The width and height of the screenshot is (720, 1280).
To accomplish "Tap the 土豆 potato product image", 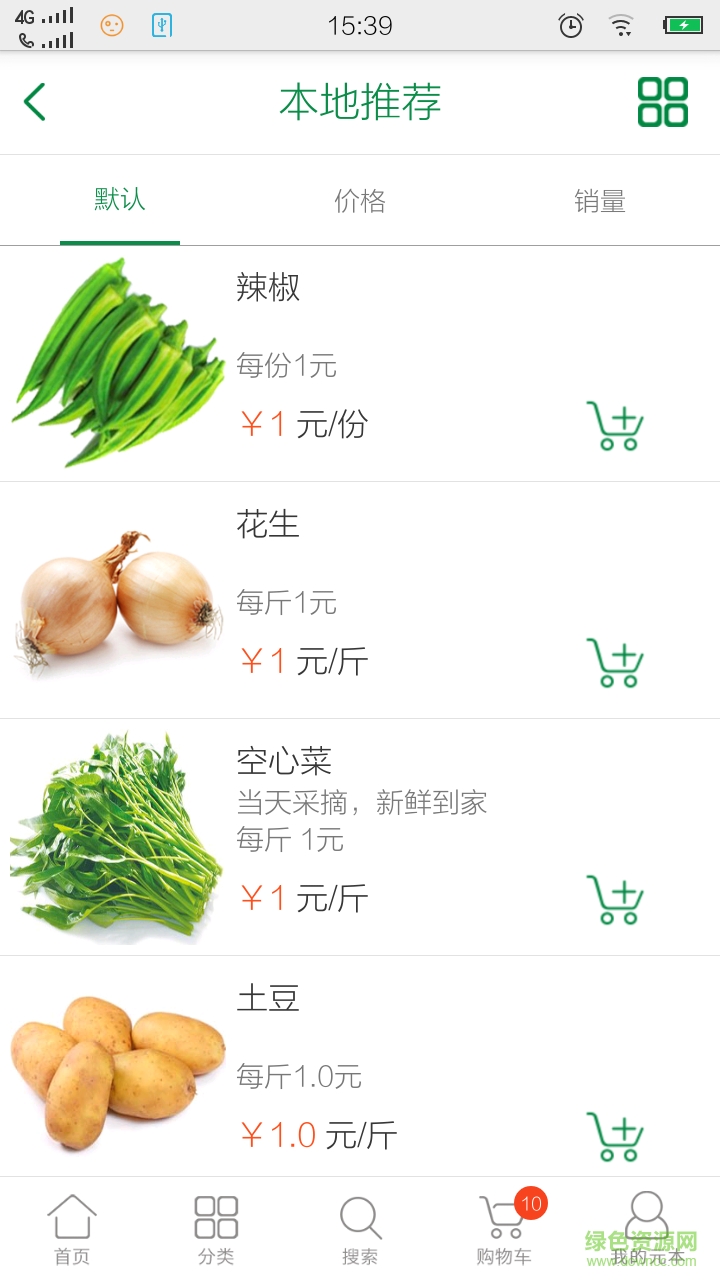I will click(x=113, y=1072).
